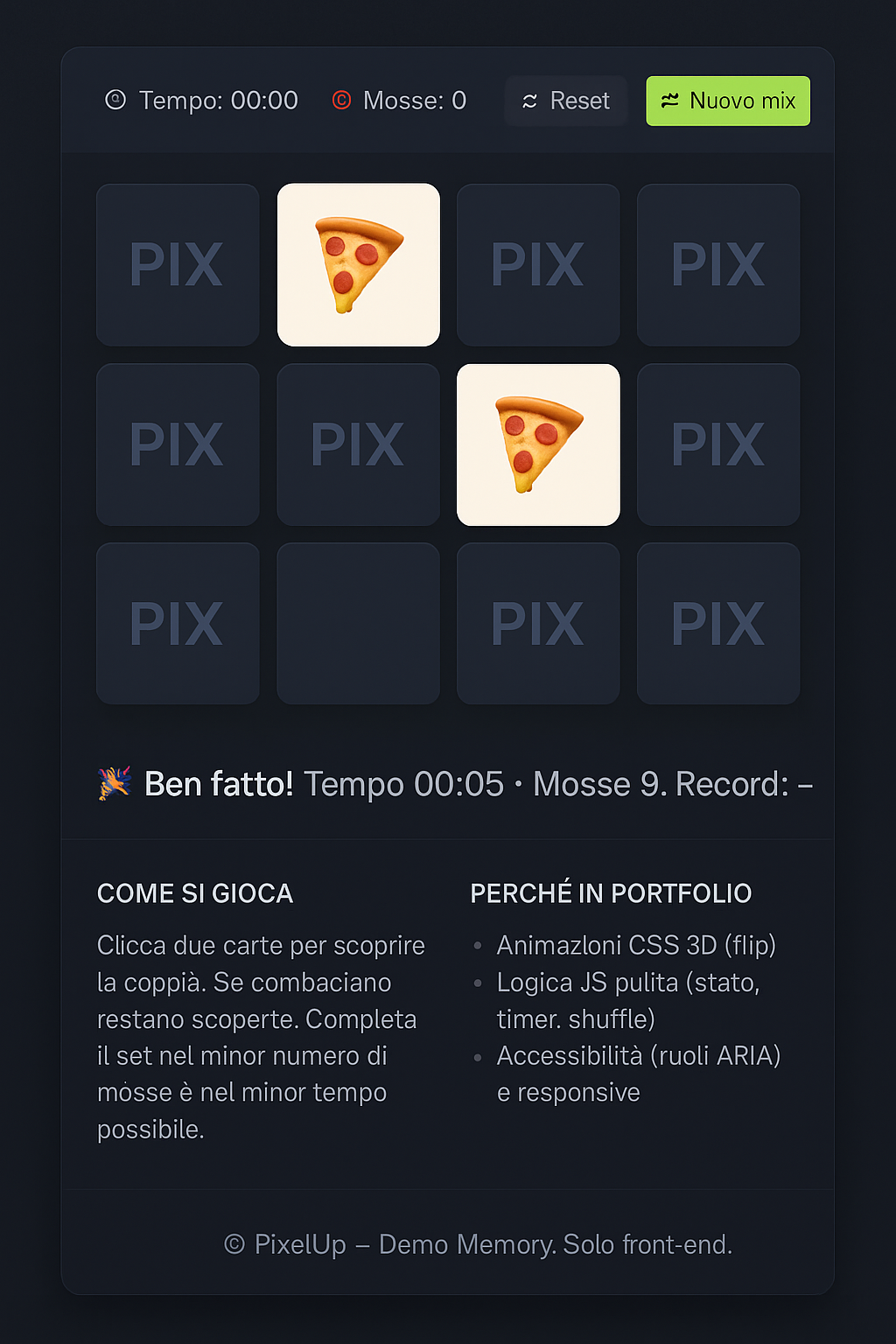Screen dimensions: 896x1344
Task: Tap the Reset button
Action: coord(565,101)
